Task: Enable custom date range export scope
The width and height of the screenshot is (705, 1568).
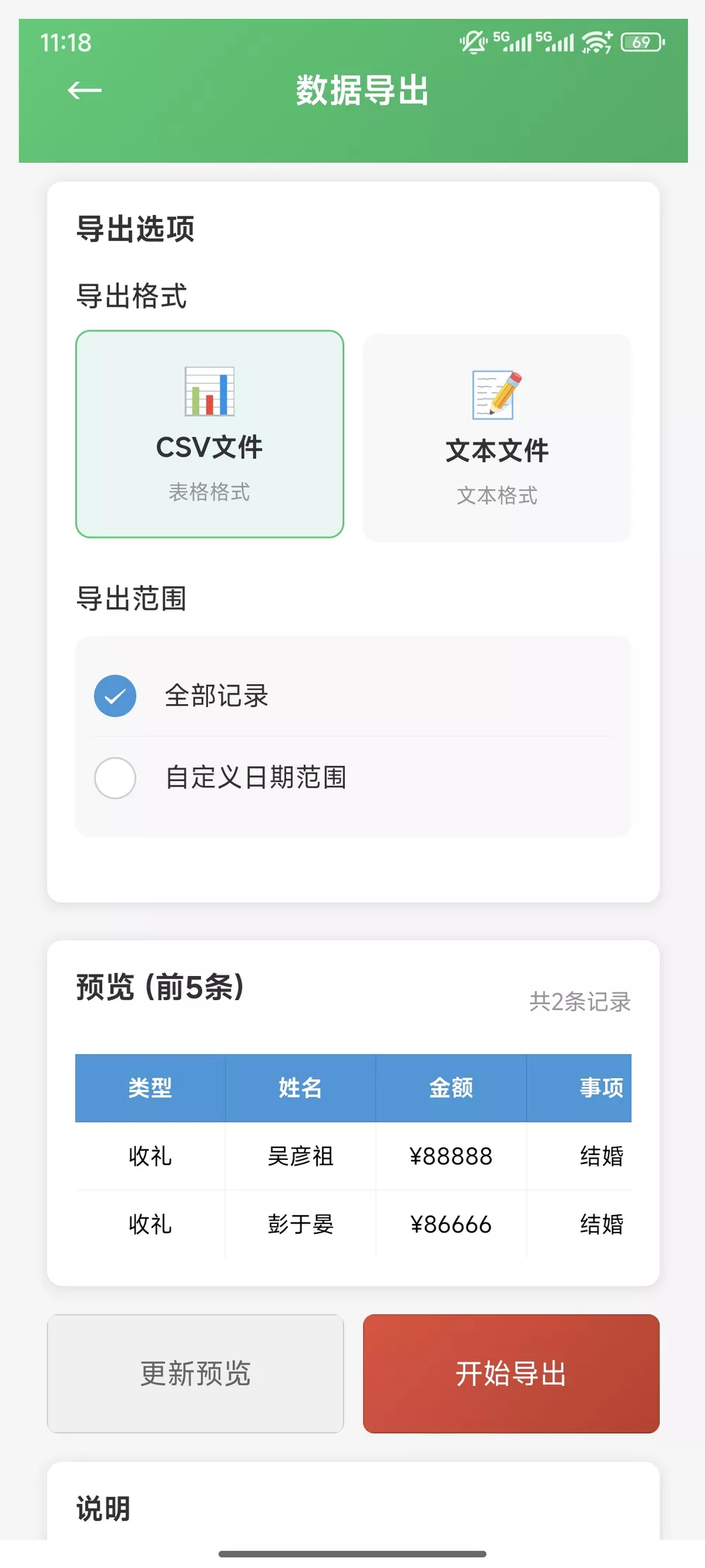Action: 115,778
